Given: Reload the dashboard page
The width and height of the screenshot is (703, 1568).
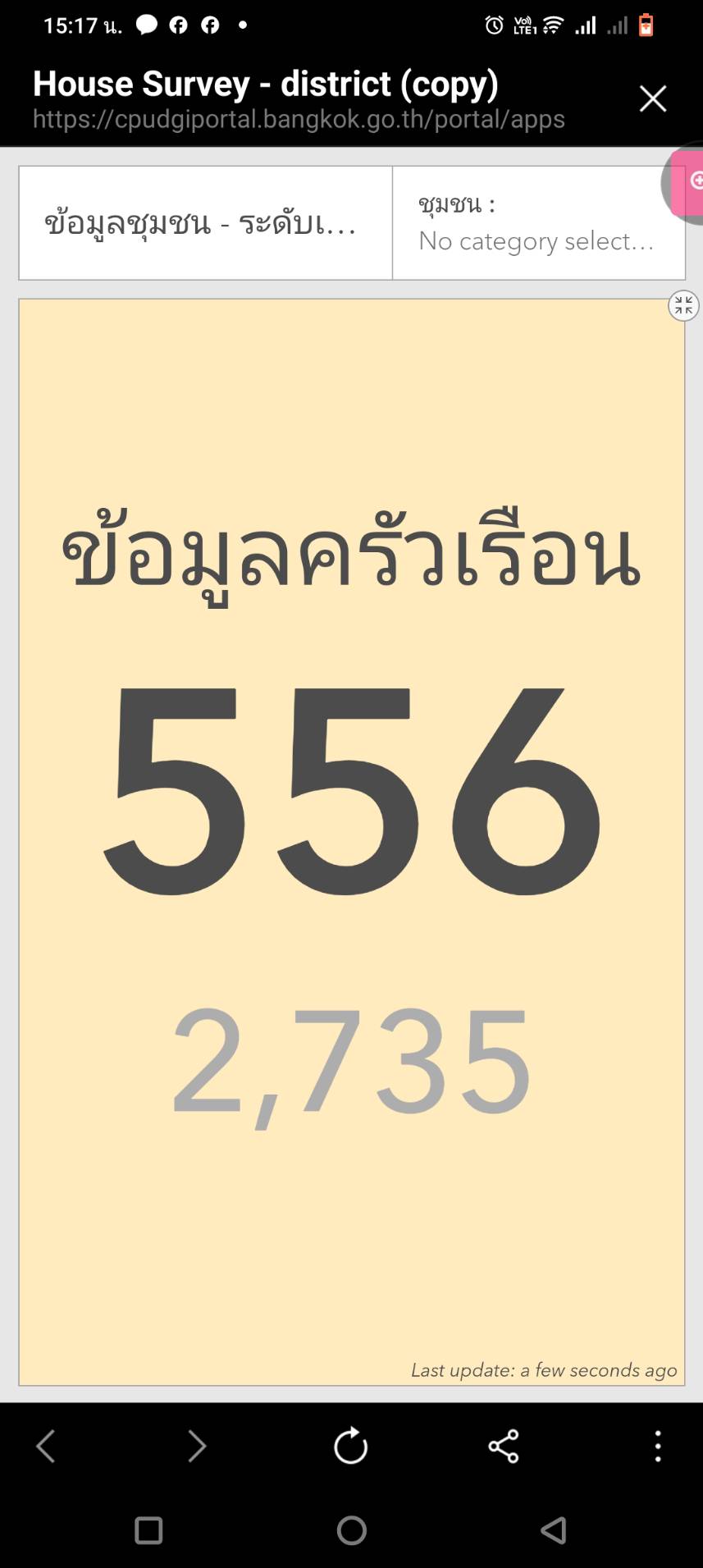Looking at the screenshot, I should 351,1446.
